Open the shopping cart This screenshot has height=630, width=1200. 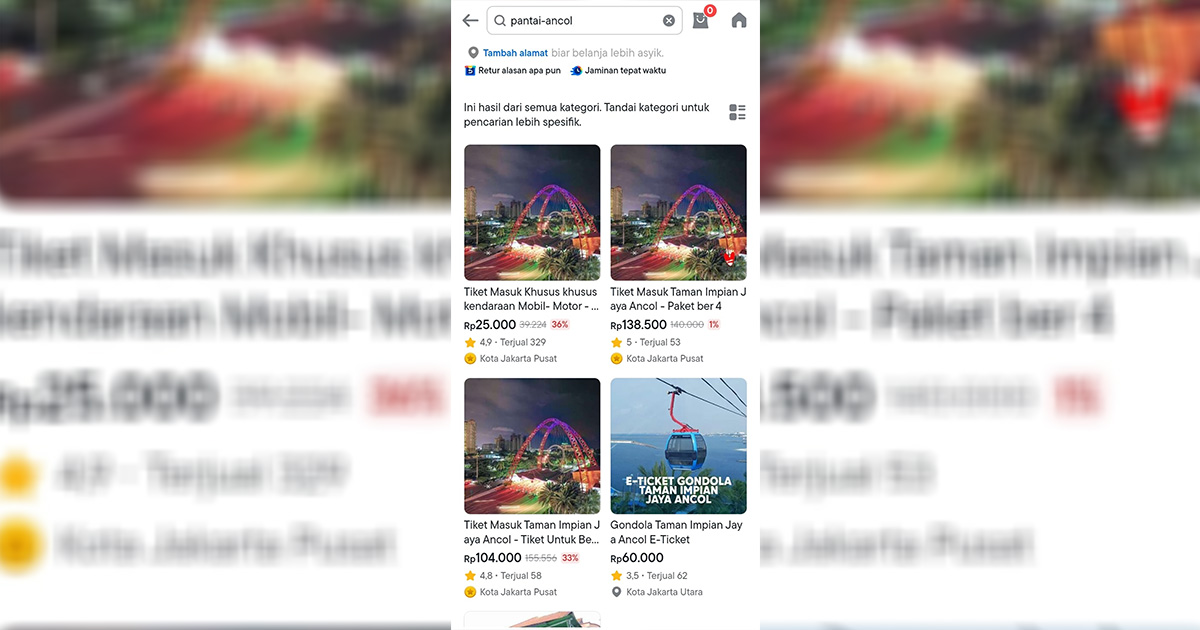[x=701, y=19]
